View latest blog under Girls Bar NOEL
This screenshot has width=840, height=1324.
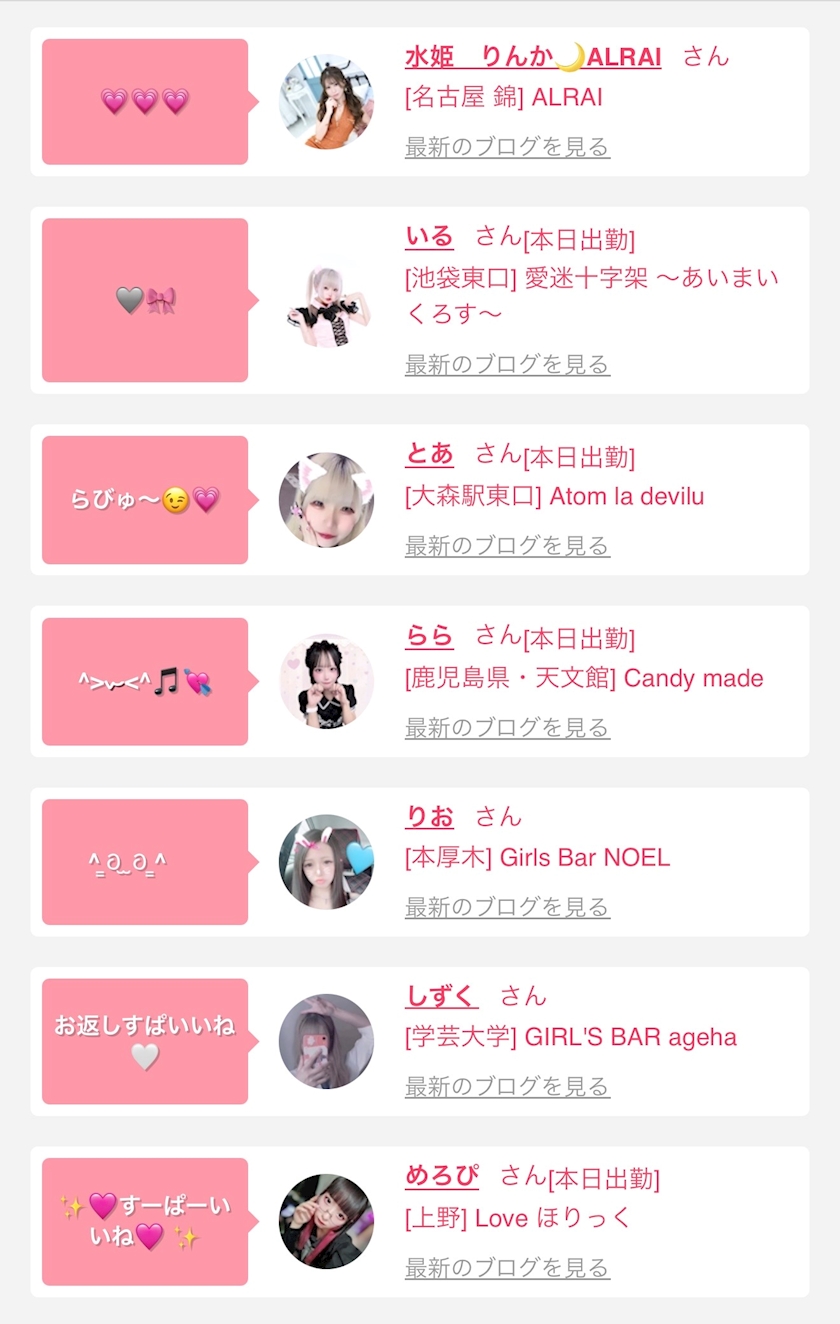click(507, 907)
